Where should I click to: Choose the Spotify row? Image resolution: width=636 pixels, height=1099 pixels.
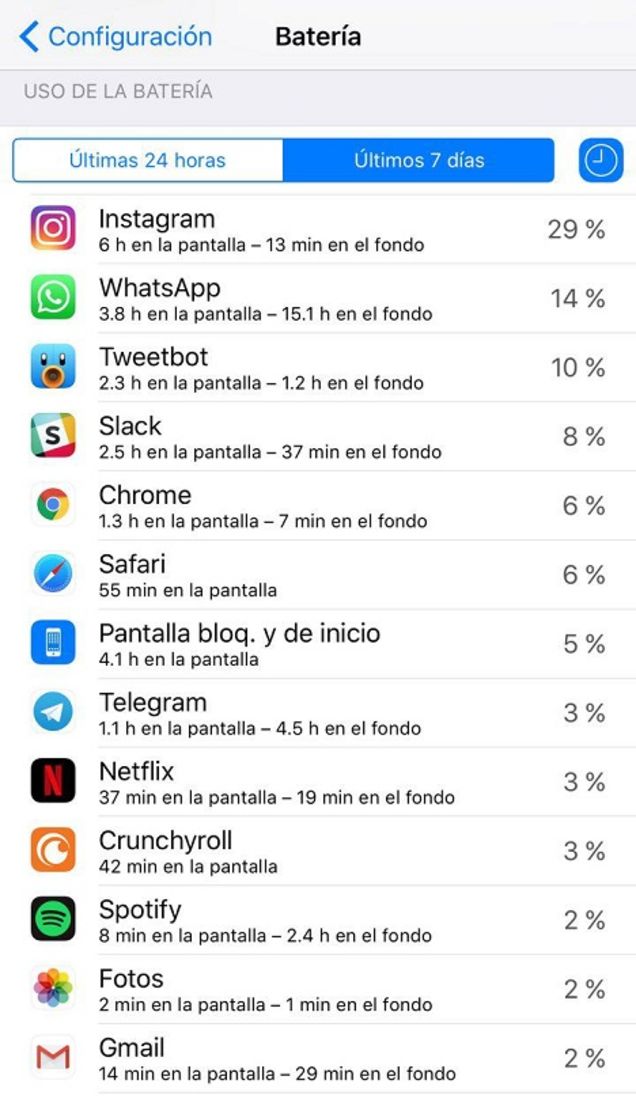coord(318,920)
